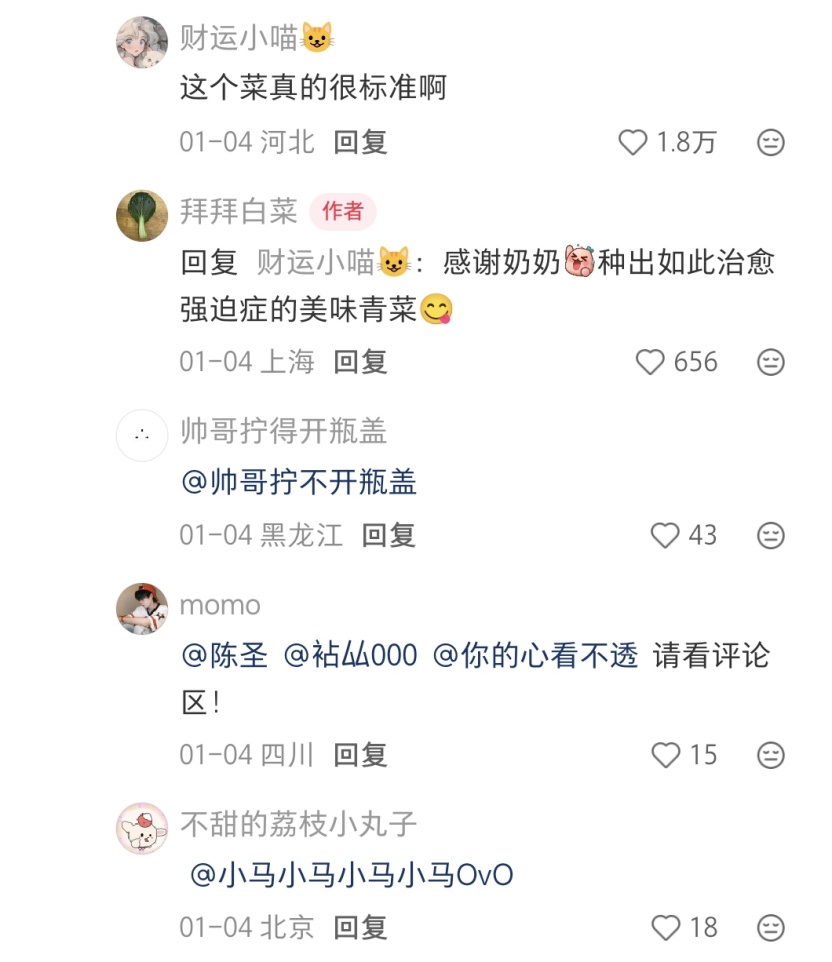Dislike 财运小喵's comment
Viewport: 832px width, 962px height.
pyautogui.click(x=770, y=143)
